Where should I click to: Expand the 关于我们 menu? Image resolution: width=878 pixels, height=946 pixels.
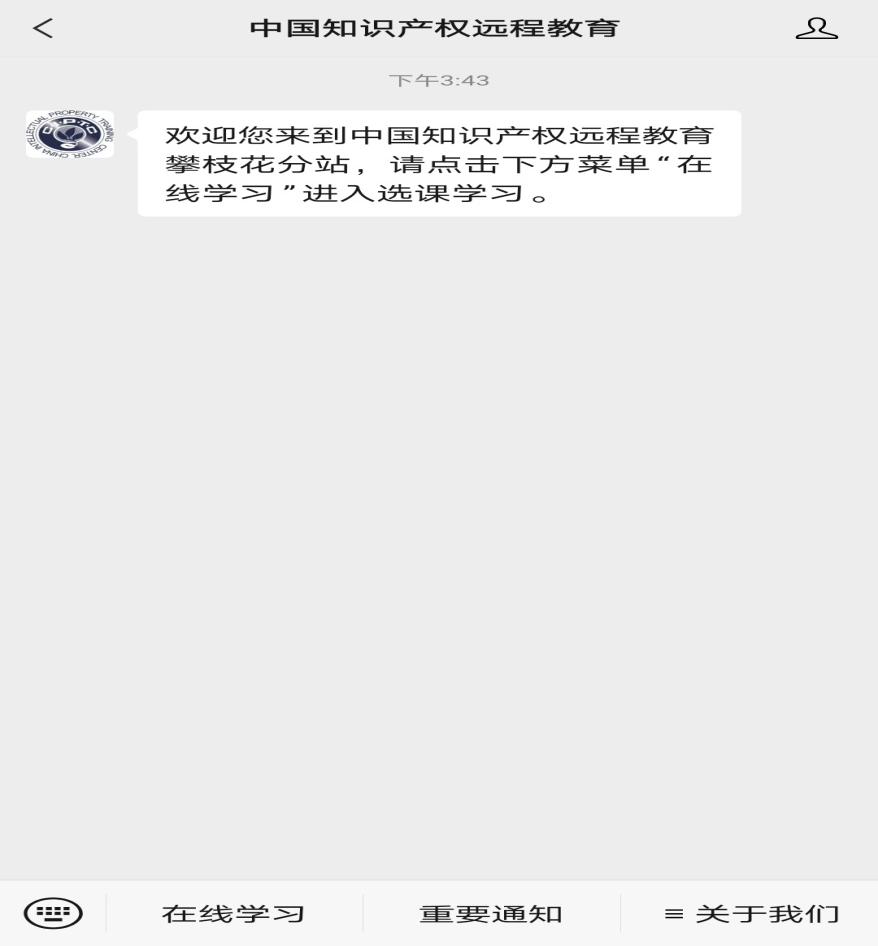[x=751, y=913]
